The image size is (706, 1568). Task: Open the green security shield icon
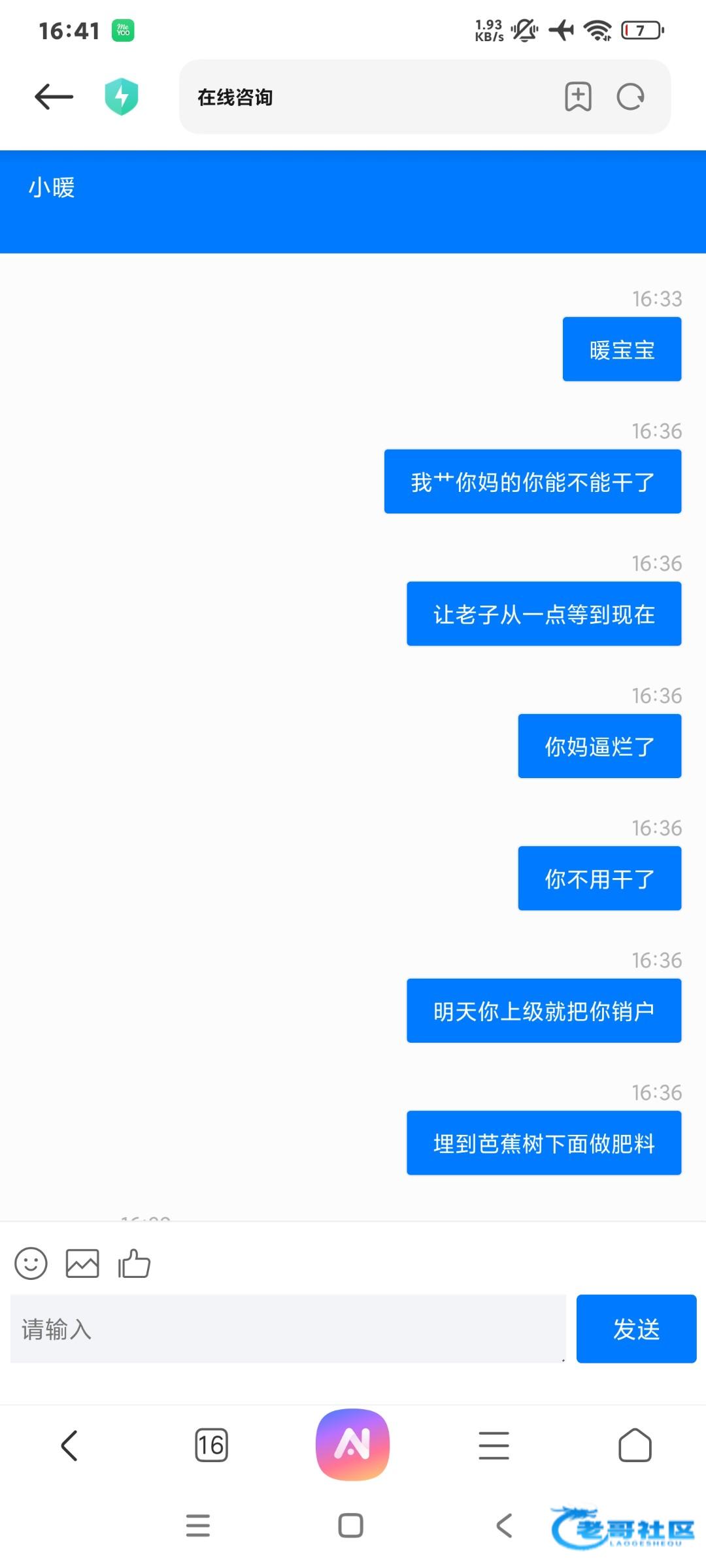click(122, 97)
